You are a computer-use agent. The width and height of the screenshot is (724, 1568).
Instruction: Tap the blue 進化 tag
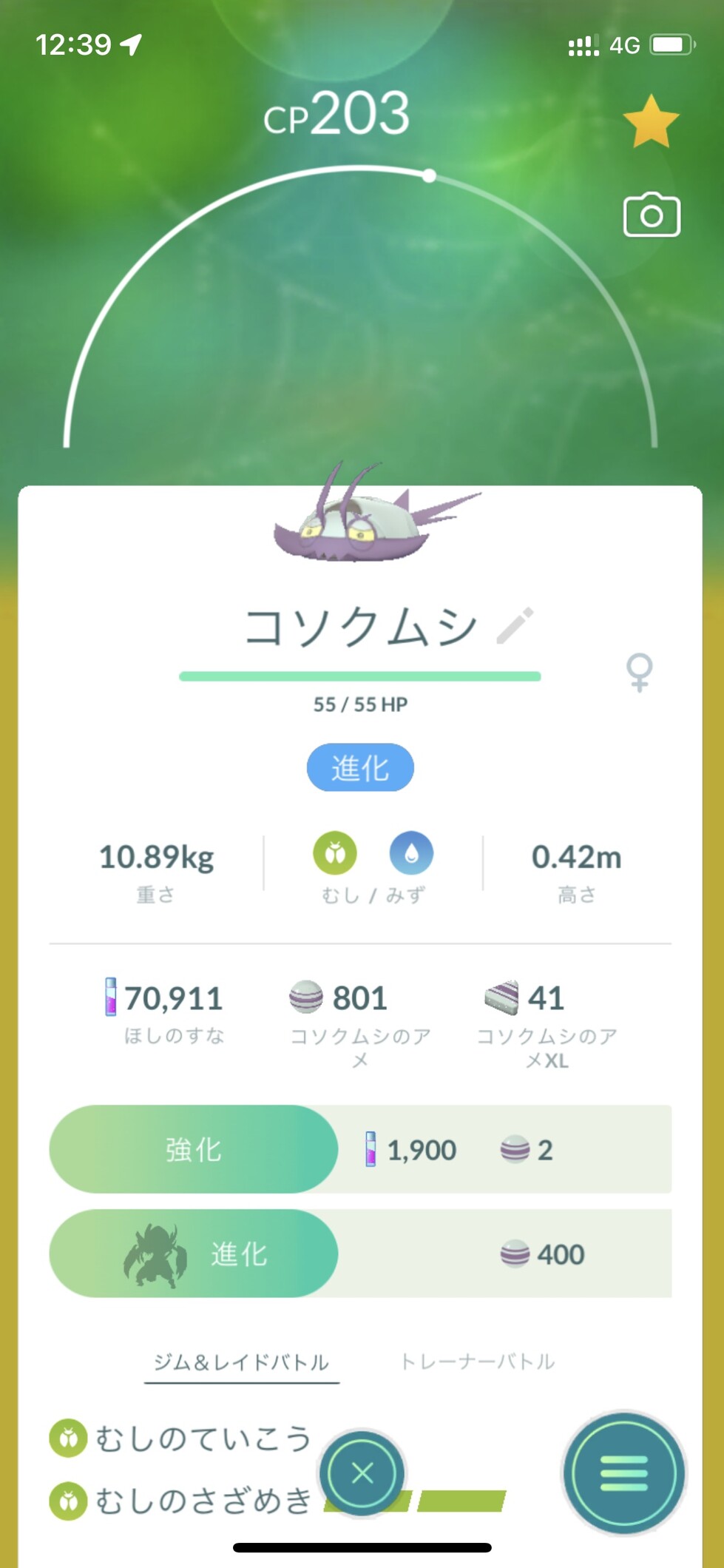pos(360,768)
